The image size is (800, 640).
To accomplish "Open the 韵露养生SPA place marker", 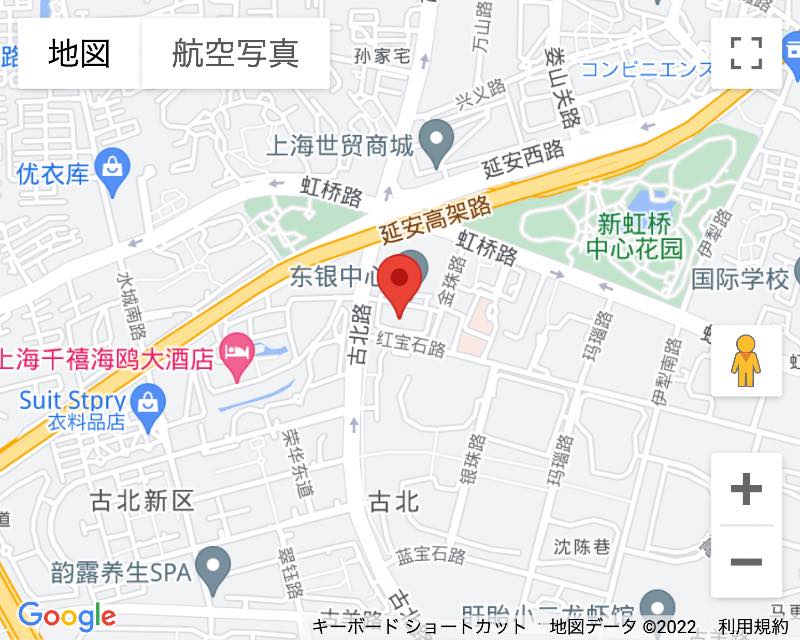I will (212, 571).
